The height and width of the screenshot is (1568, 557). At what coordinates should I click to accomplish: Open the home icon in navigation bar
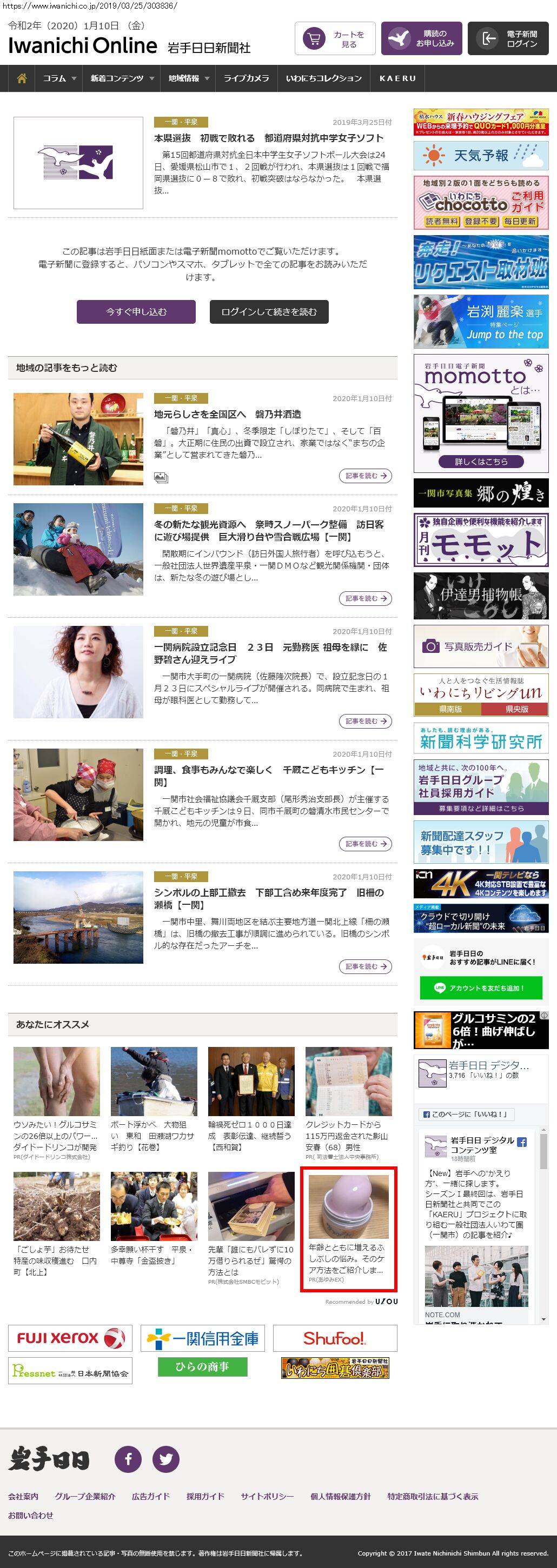pos(22,78)
